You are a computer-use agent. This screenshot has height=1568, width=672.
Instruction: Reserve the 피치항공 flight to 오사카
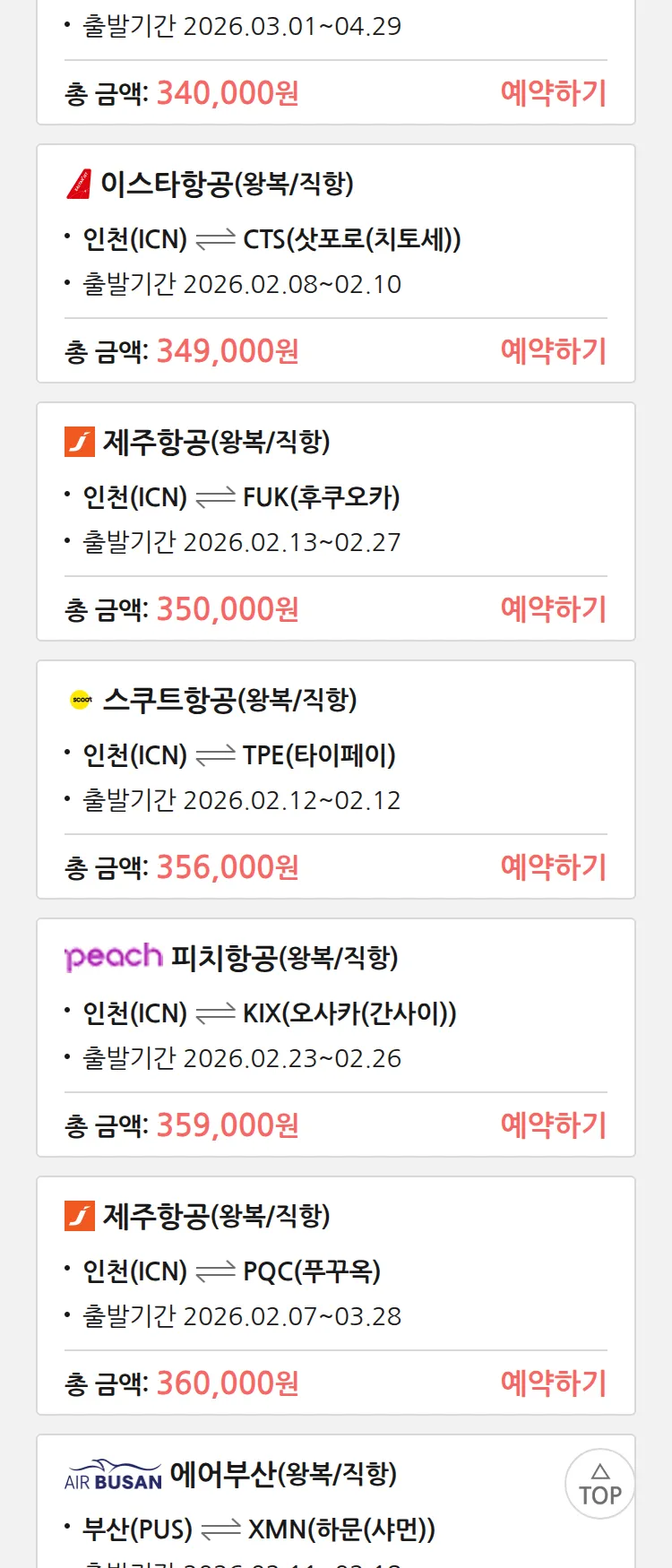(553, 1125)
